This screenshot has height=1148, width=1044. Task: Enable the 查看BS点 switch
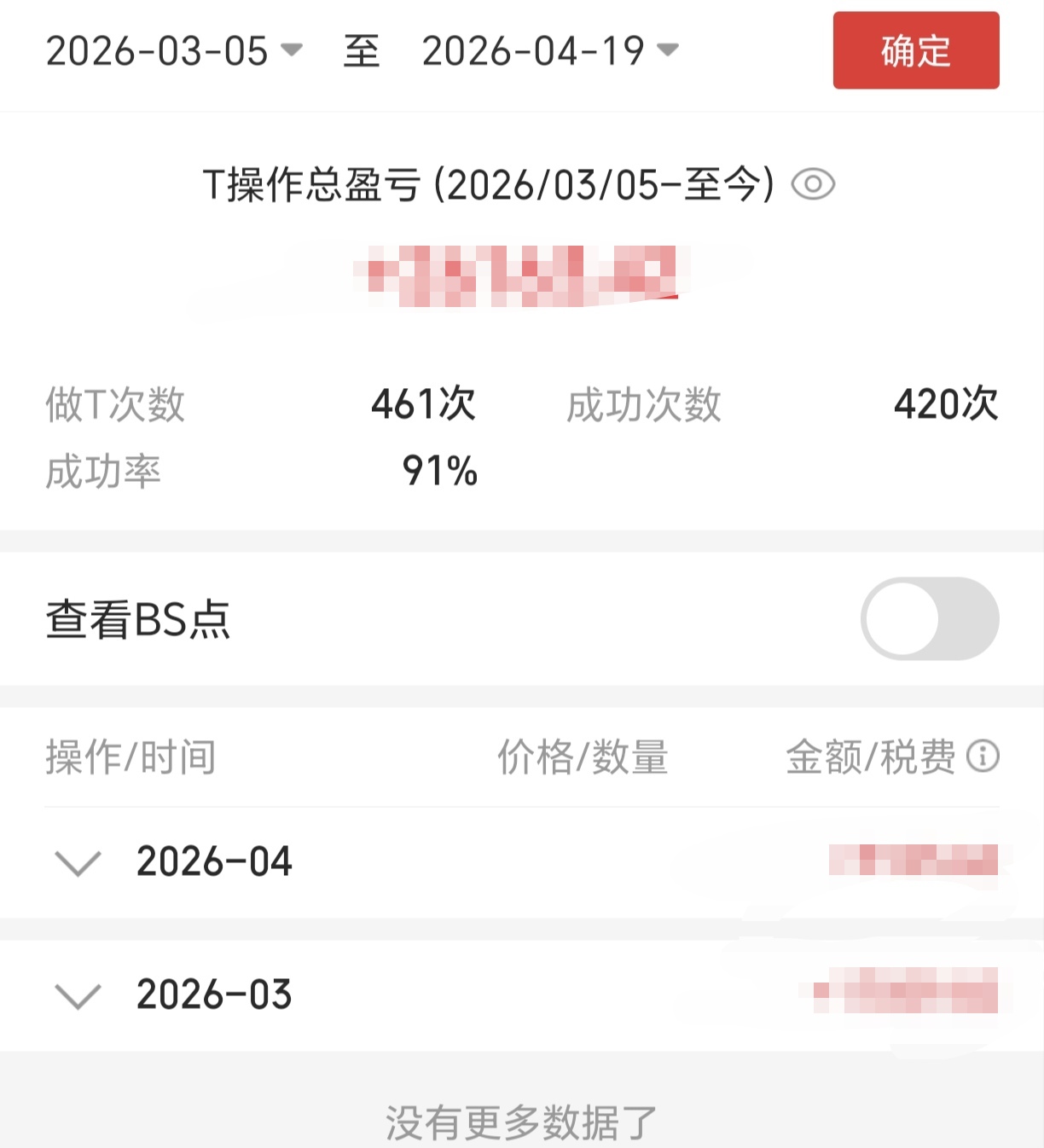click(x=929, y=618)
